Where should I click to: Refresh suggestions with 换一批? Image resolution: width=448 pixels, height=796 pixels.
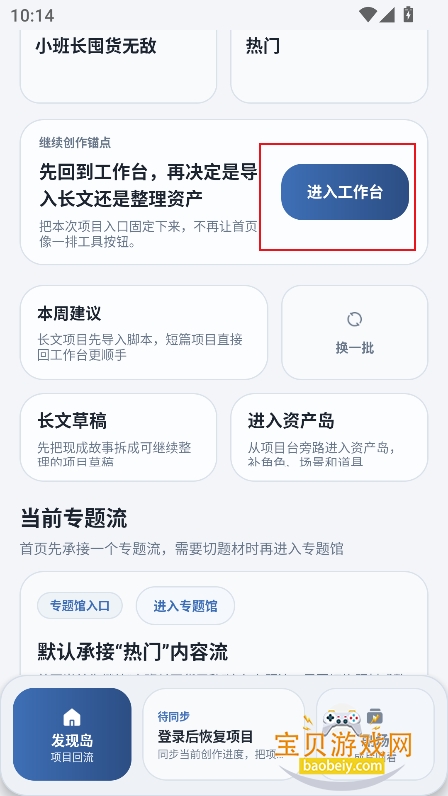click(355, 333)
